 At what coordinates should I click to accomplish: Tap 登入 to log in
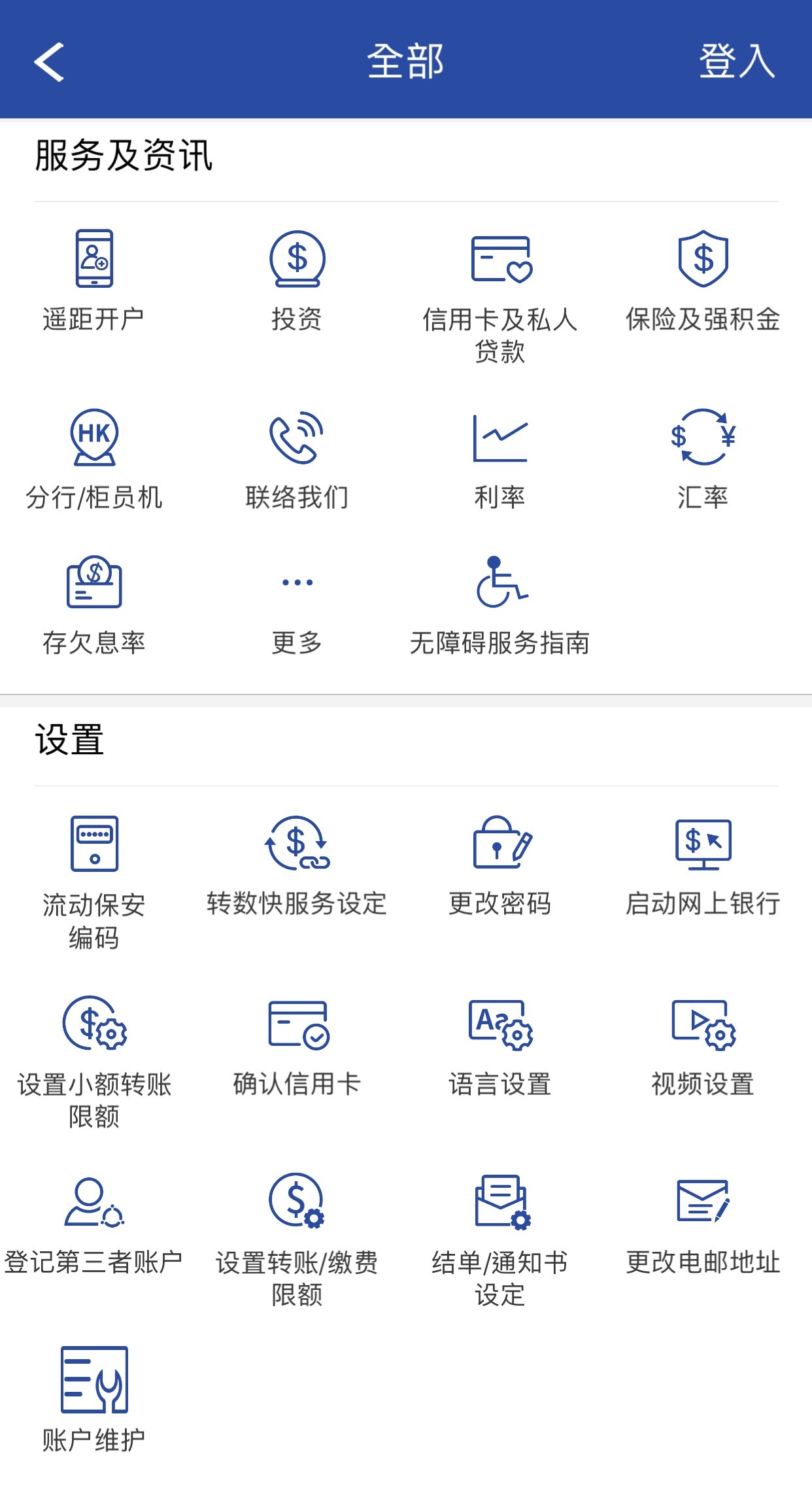tap(736, 61)
